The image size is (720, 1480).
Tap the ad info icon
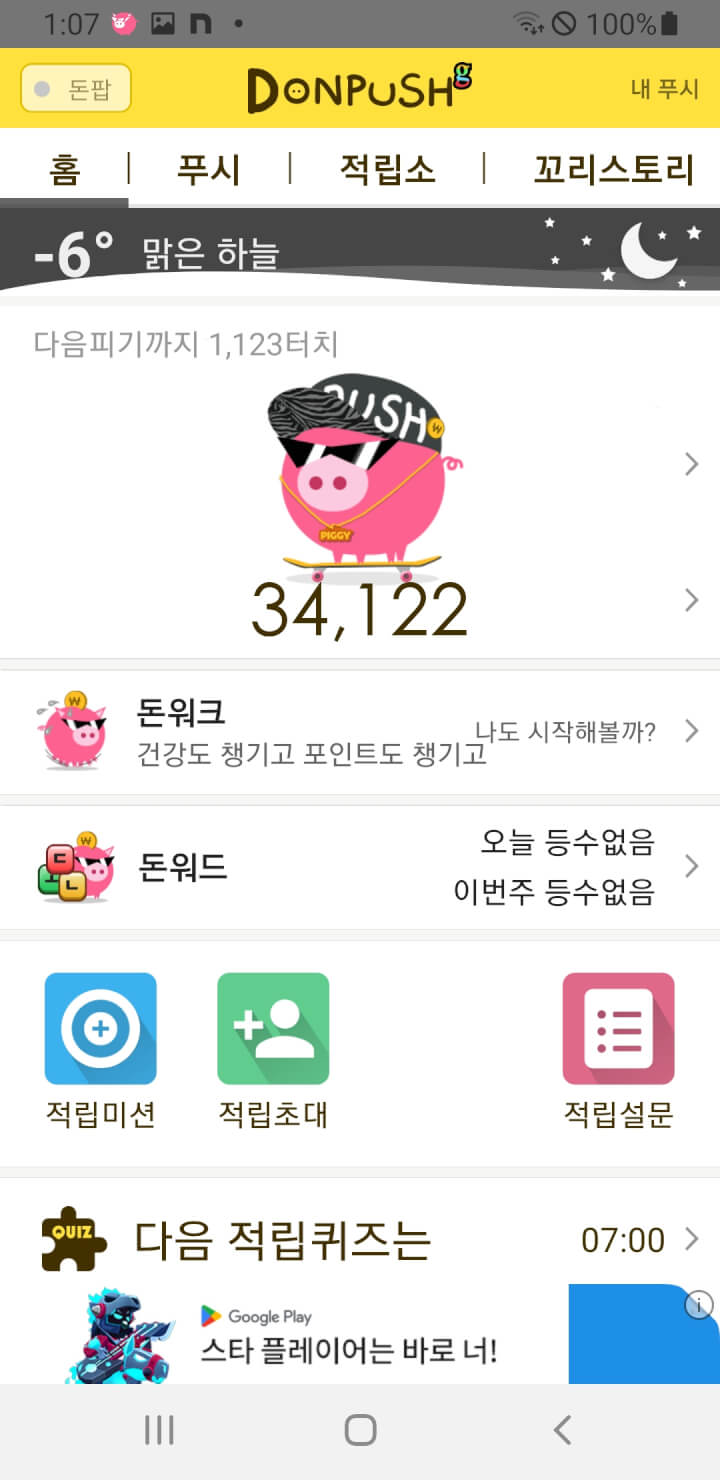pyautogui.click(x=699, y=1305)
